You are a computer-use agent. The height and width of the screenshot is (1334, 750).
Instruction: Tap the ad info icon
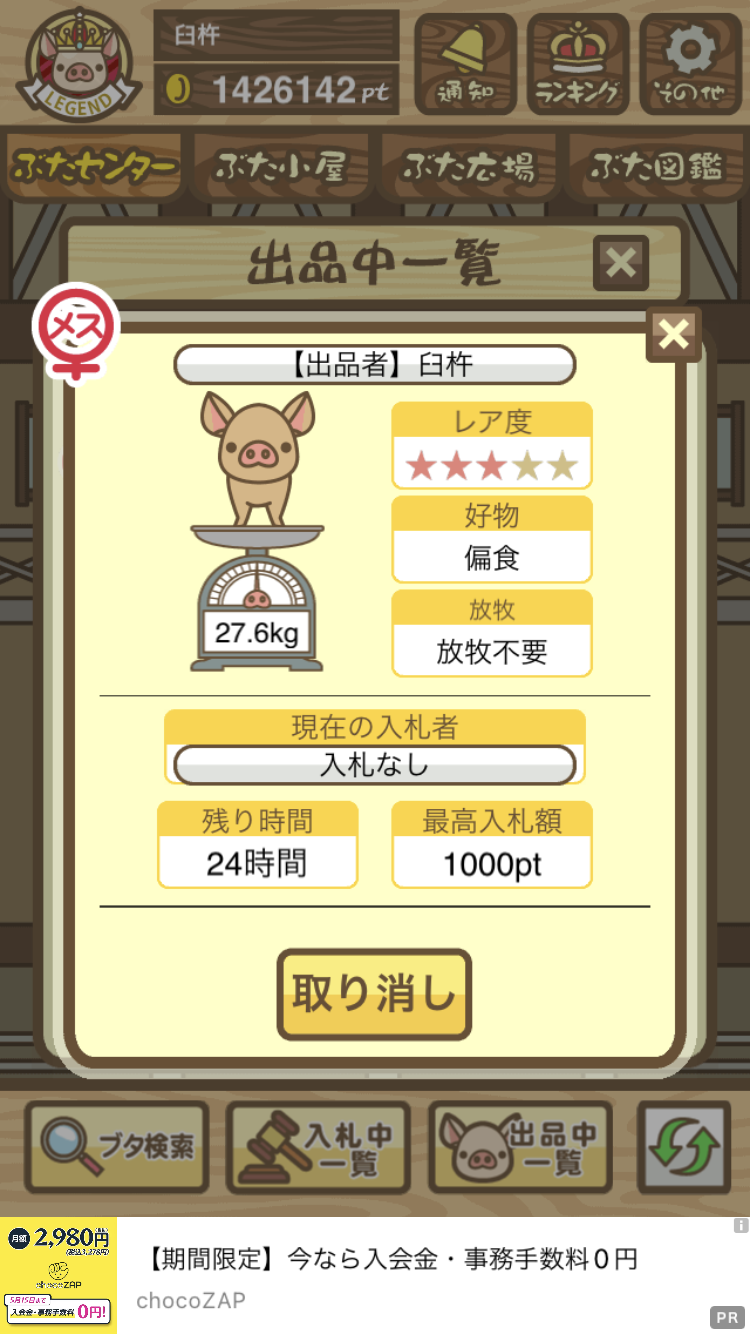pos(740,1225)
